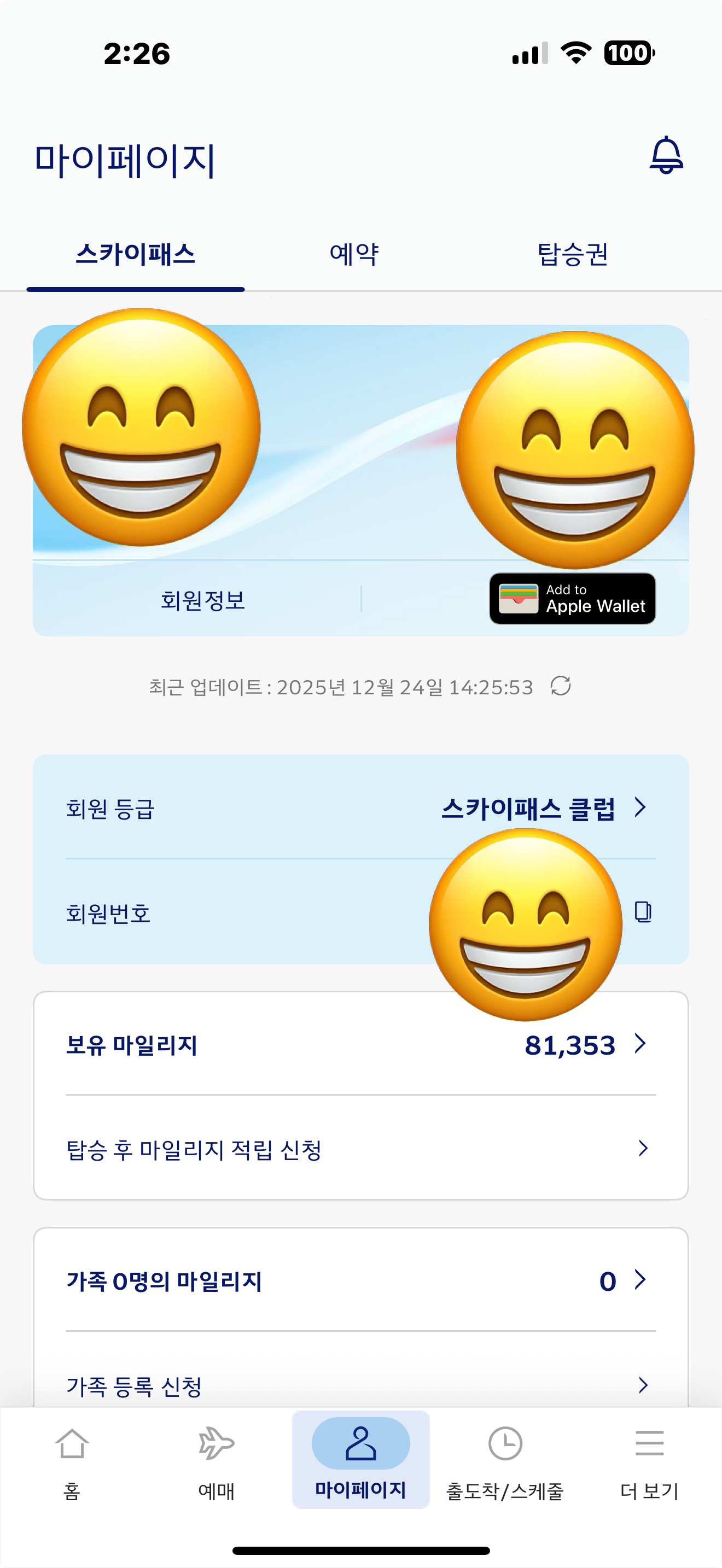Copy the 회원번호 membership number
The image size is (722, 1568).
[x=643, y=912]
